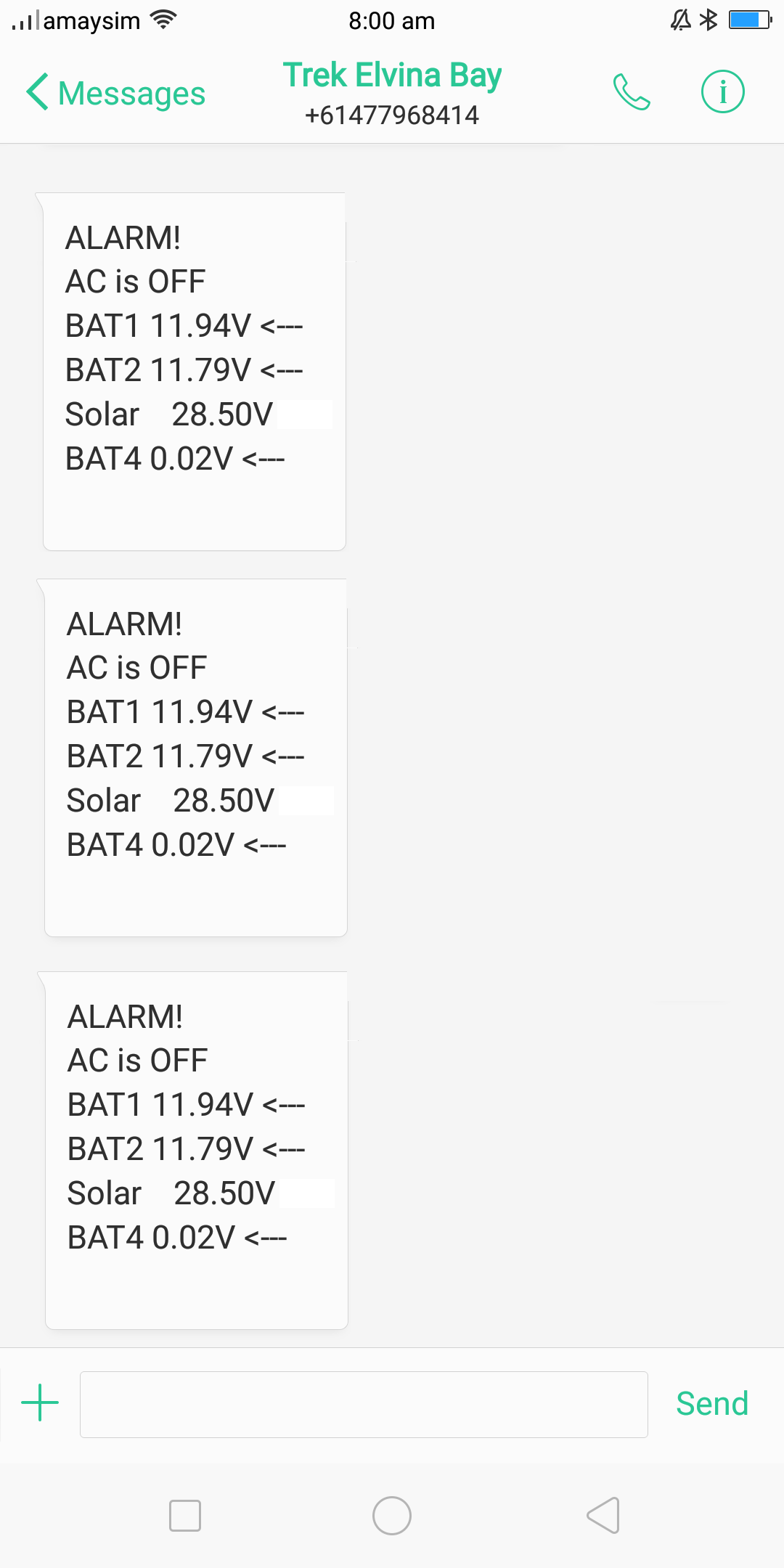Screen dimensions: 784x1568
Task: Call Trek Elvina Bay contact
Action: point(632,92)
